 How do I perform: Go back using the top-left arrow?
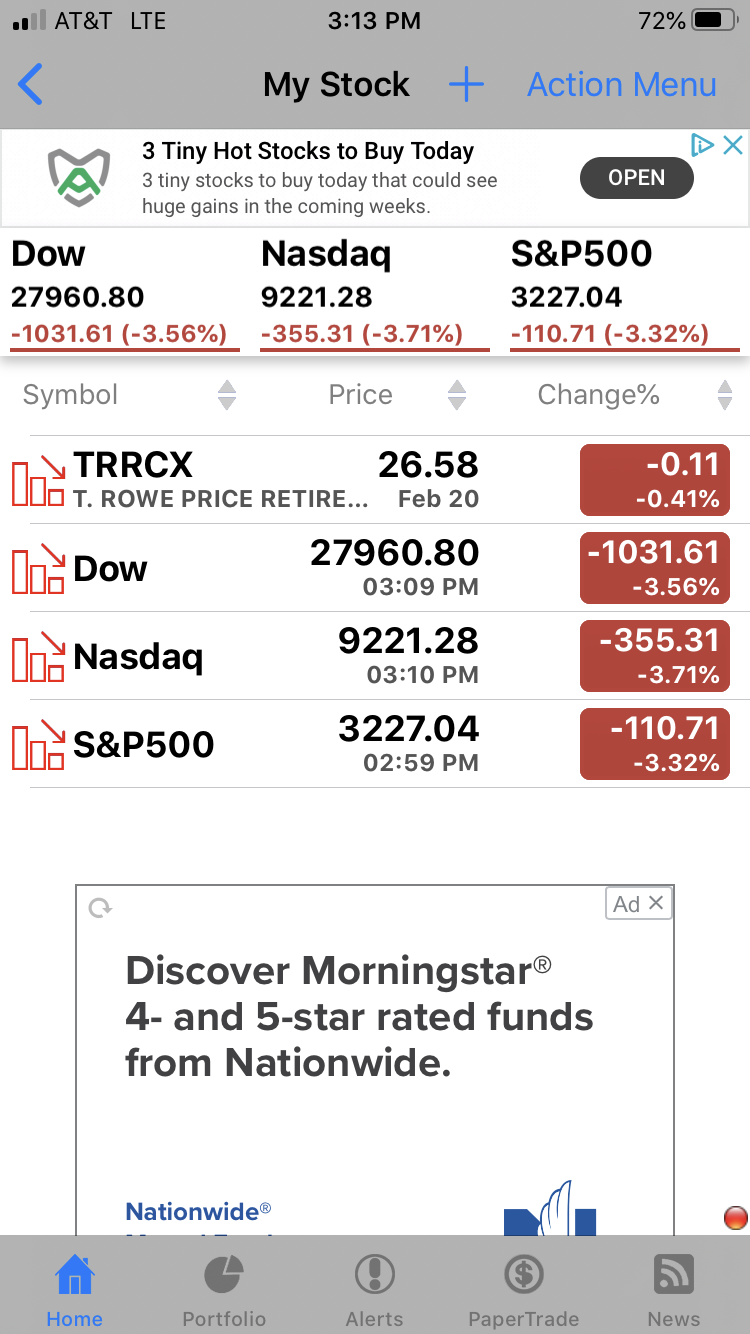click(31, 85)
